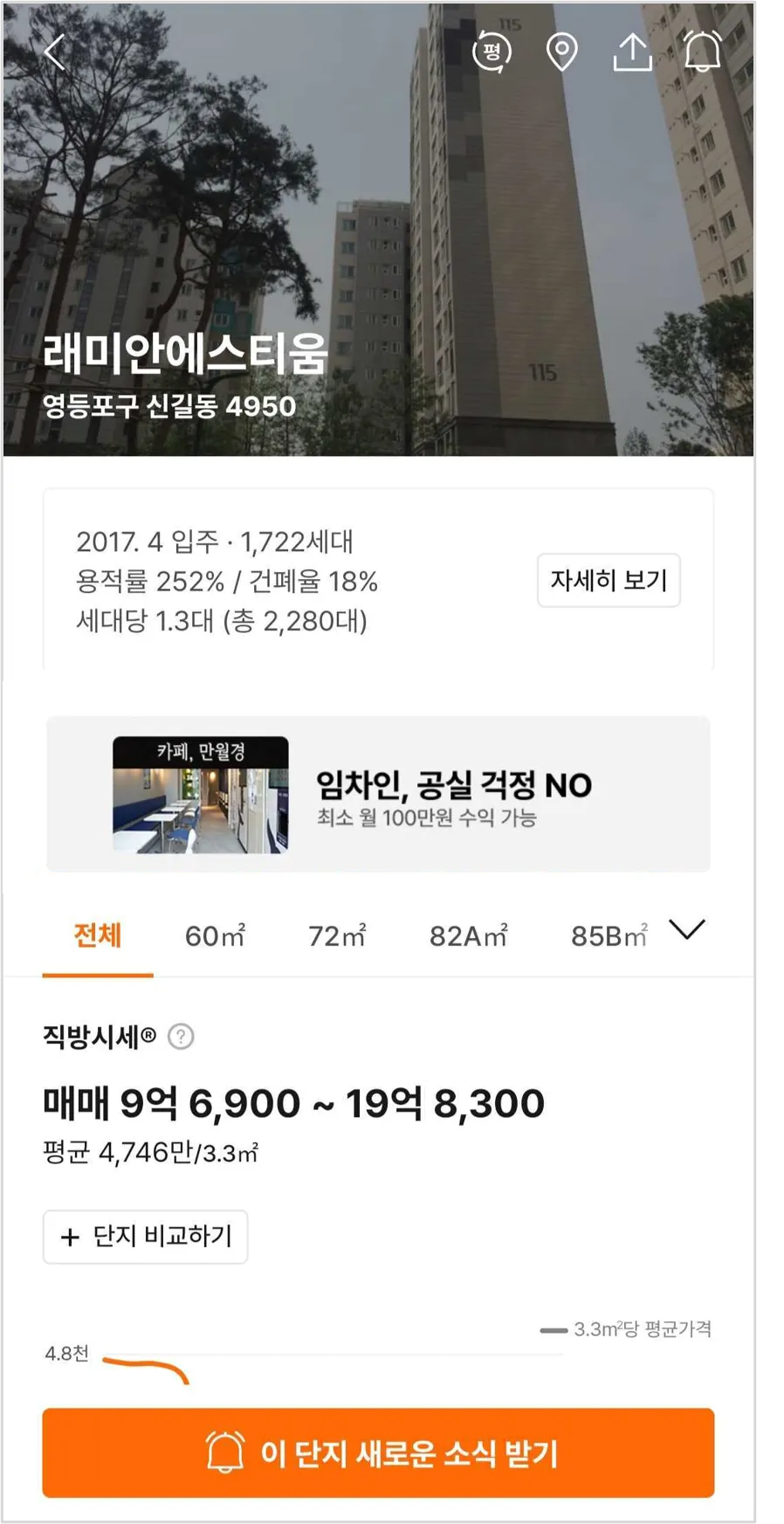Open the map location pin
This screenshot has width=784, height=1524.
click(x=561, y=52)
